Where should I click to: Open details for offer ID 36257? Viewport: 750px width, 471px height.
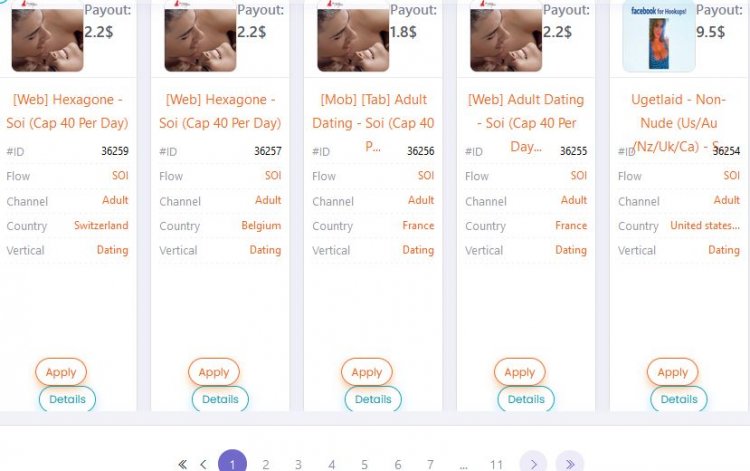click(x=220, y=399)
